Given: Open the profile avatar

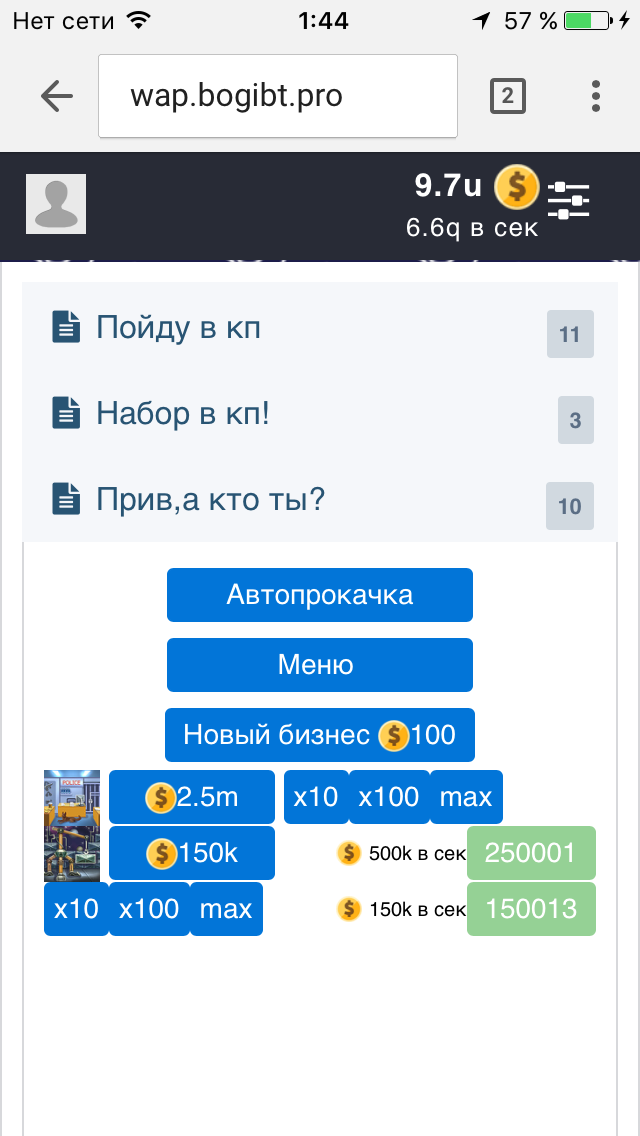Looking at the screenshot, I should [56, 204].
